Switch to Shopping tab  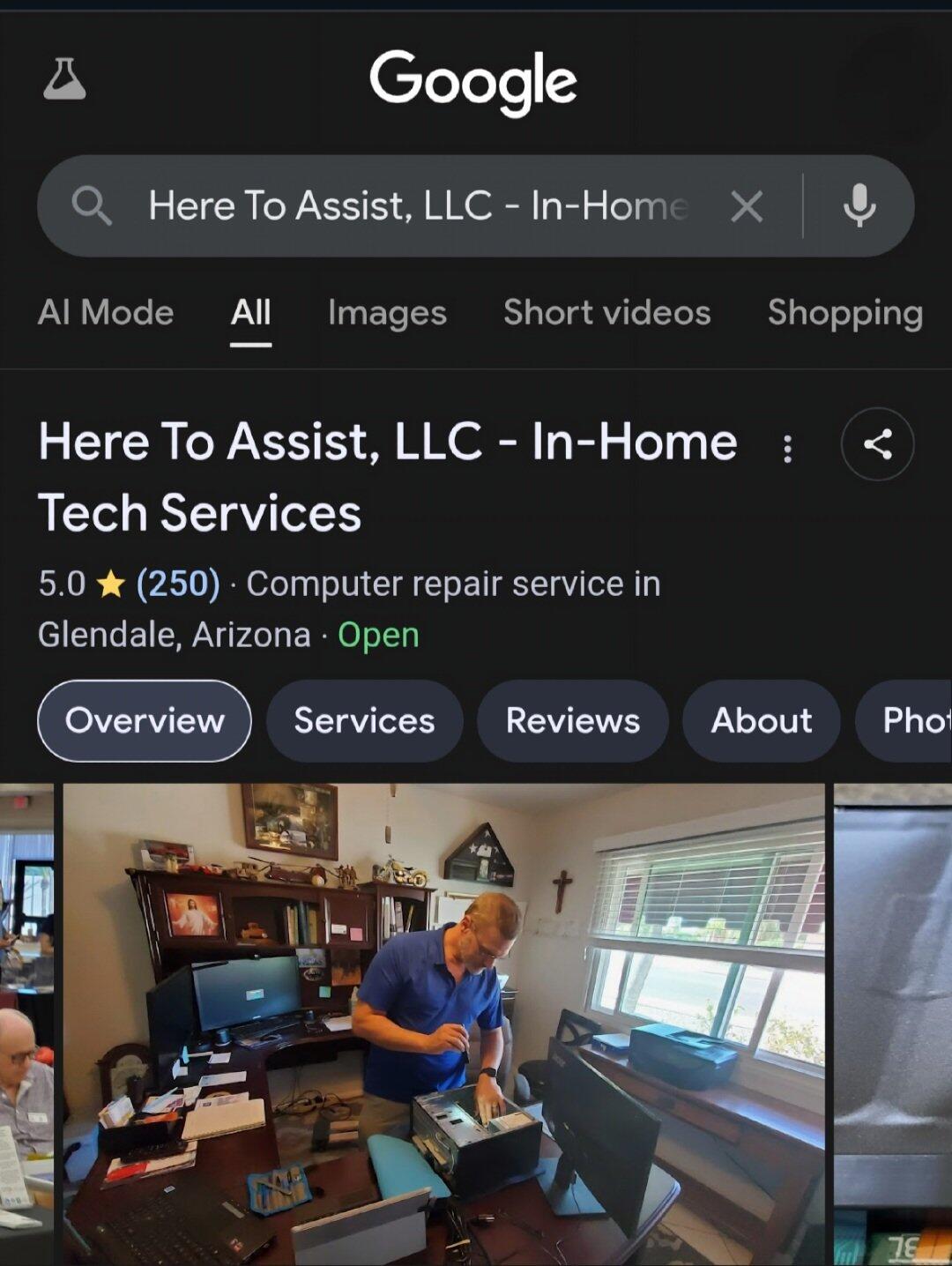pyautogui.click(x=844, y=313)
